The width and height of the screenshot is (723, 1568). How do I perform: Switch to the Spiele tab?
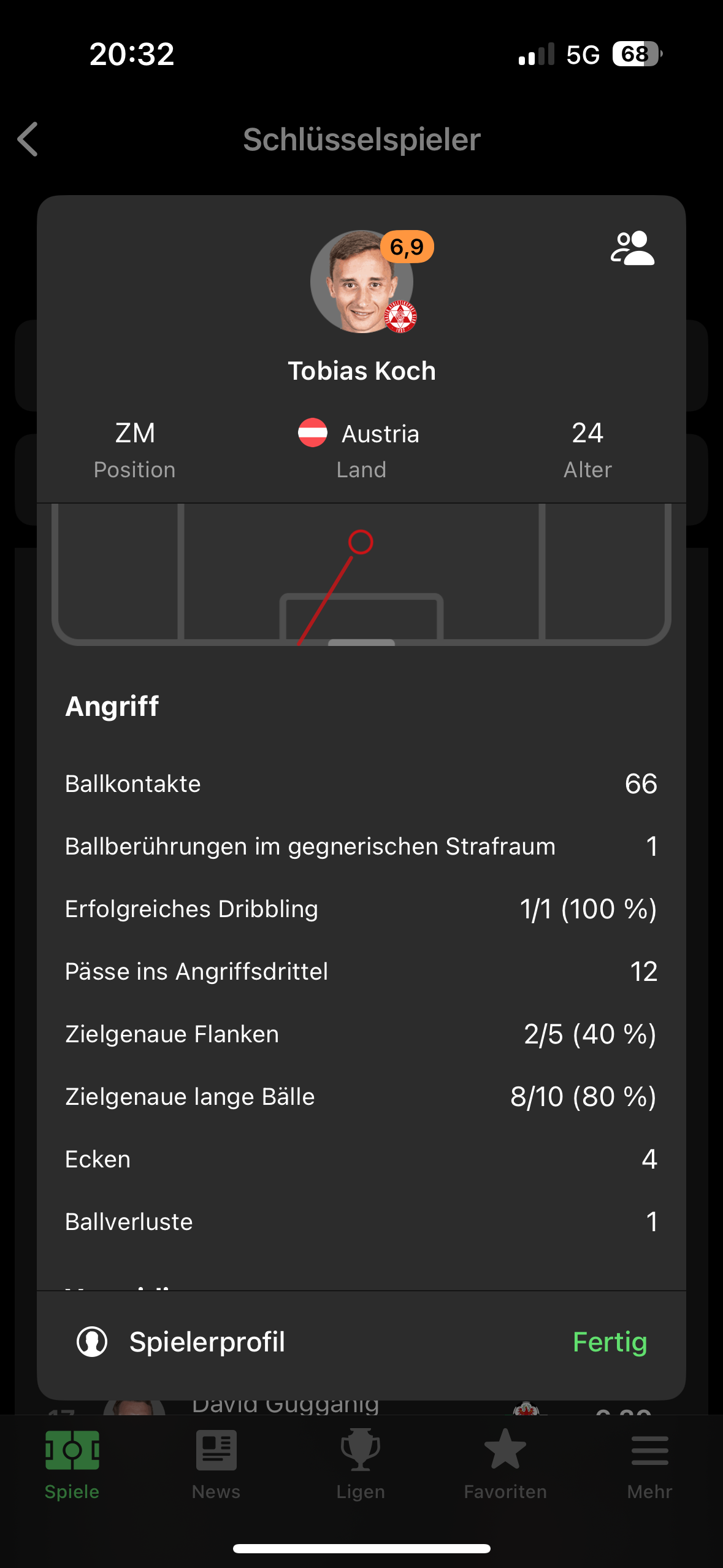(72, 1464)
